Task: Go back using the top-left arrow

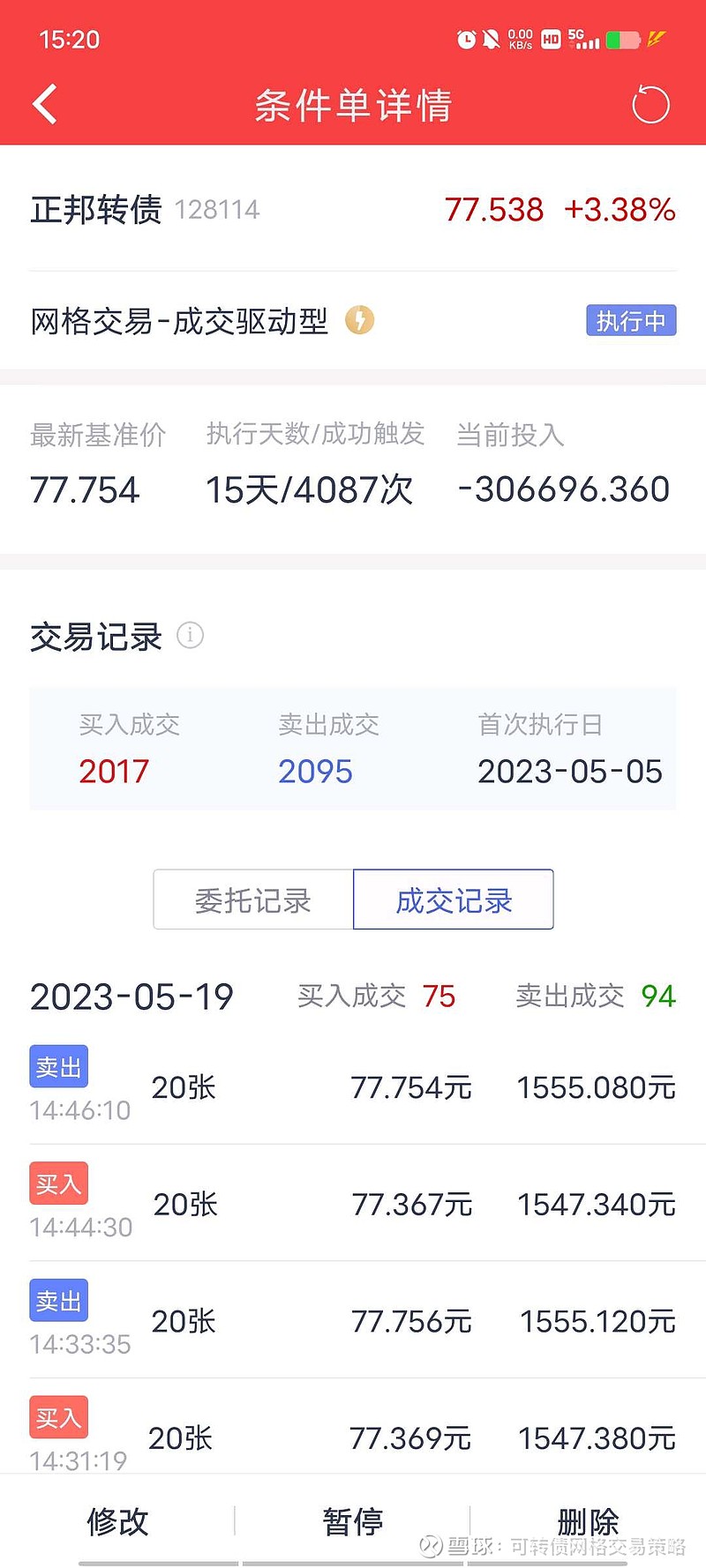Action: (45, 104)
